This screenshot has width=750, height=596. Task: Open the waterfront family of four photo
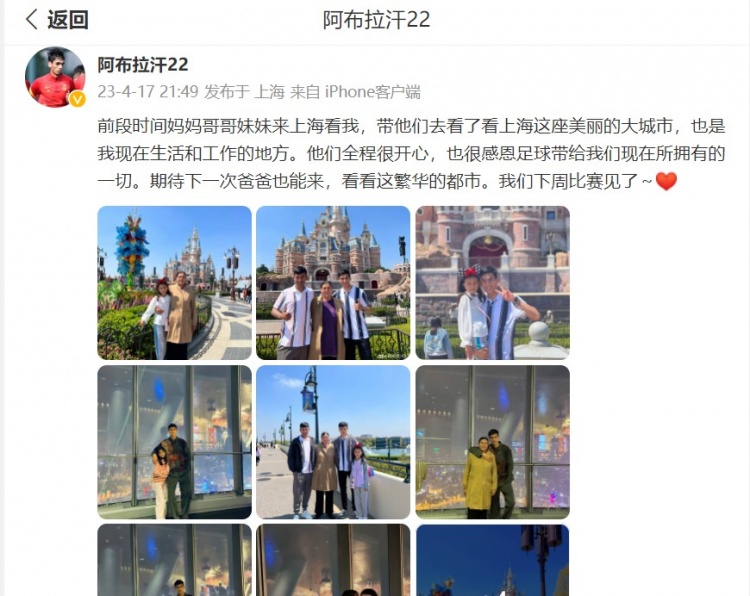333,441
